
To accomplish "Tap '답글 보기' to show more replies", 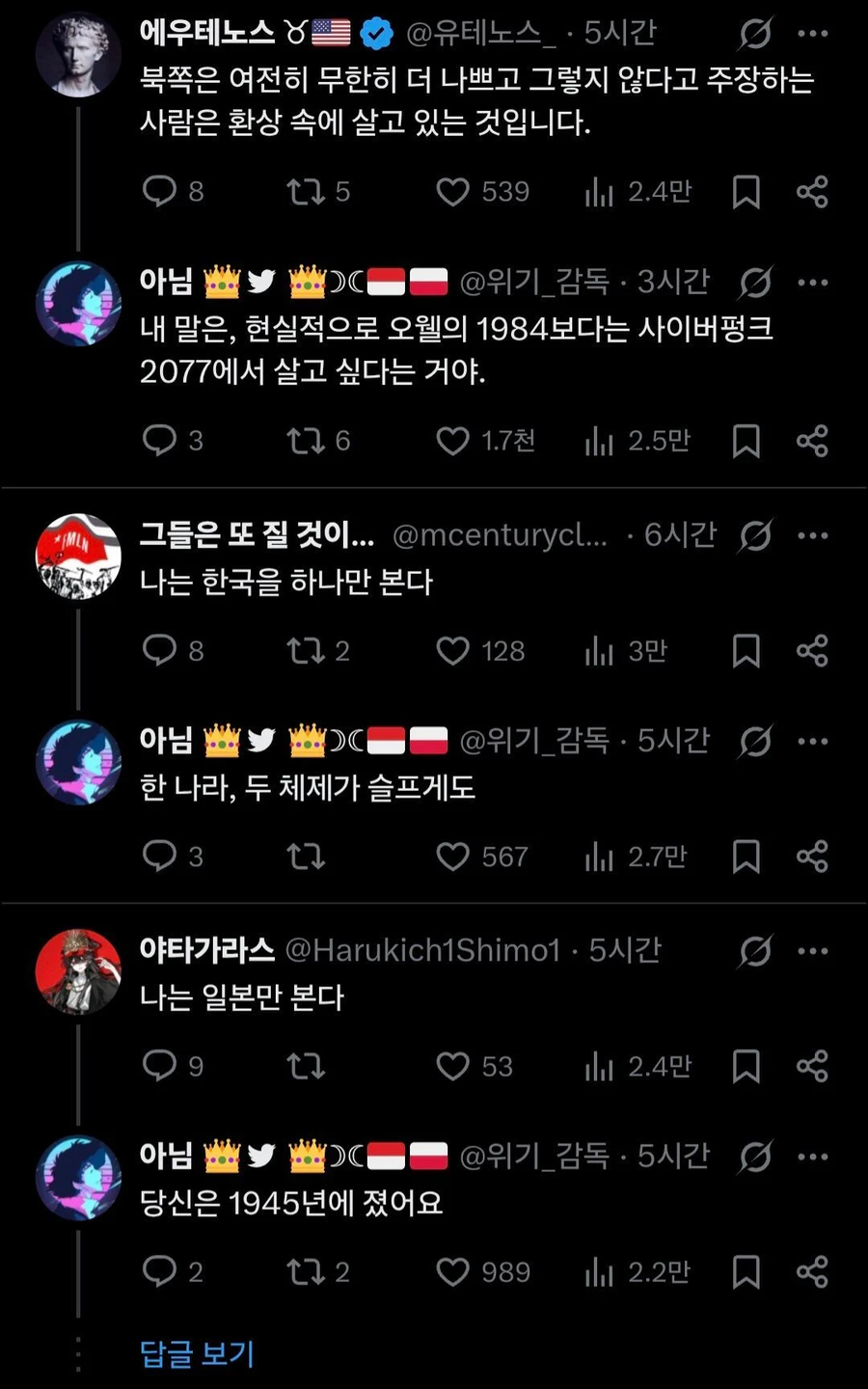I will (x=198, y=1353).
